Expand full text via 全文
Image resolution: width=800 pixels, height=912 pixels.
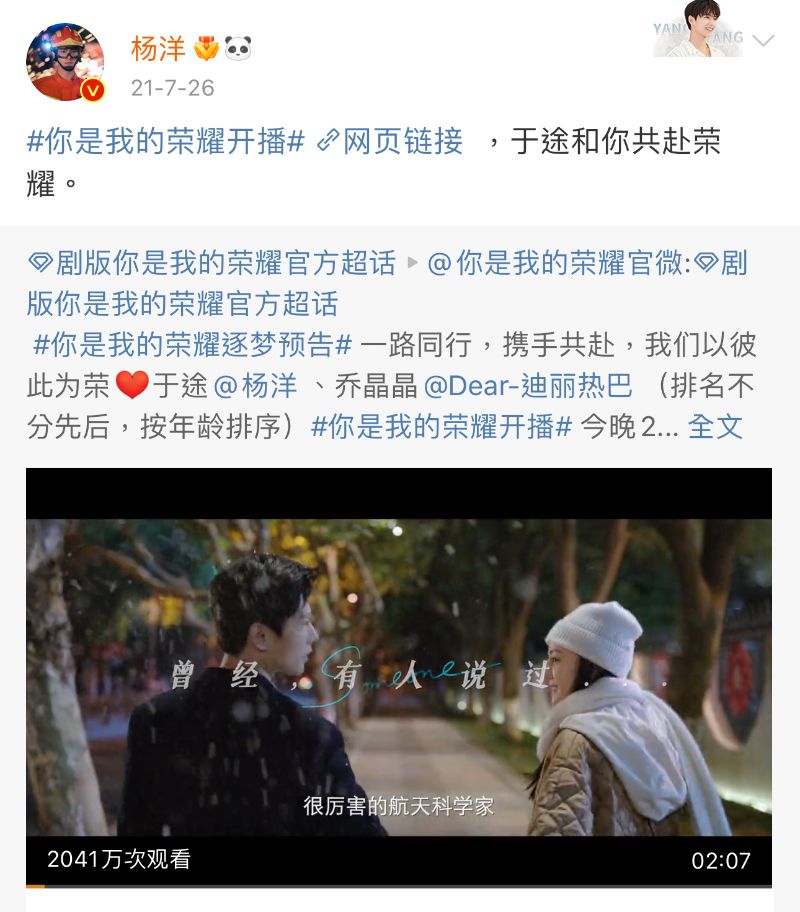point(715,426)
